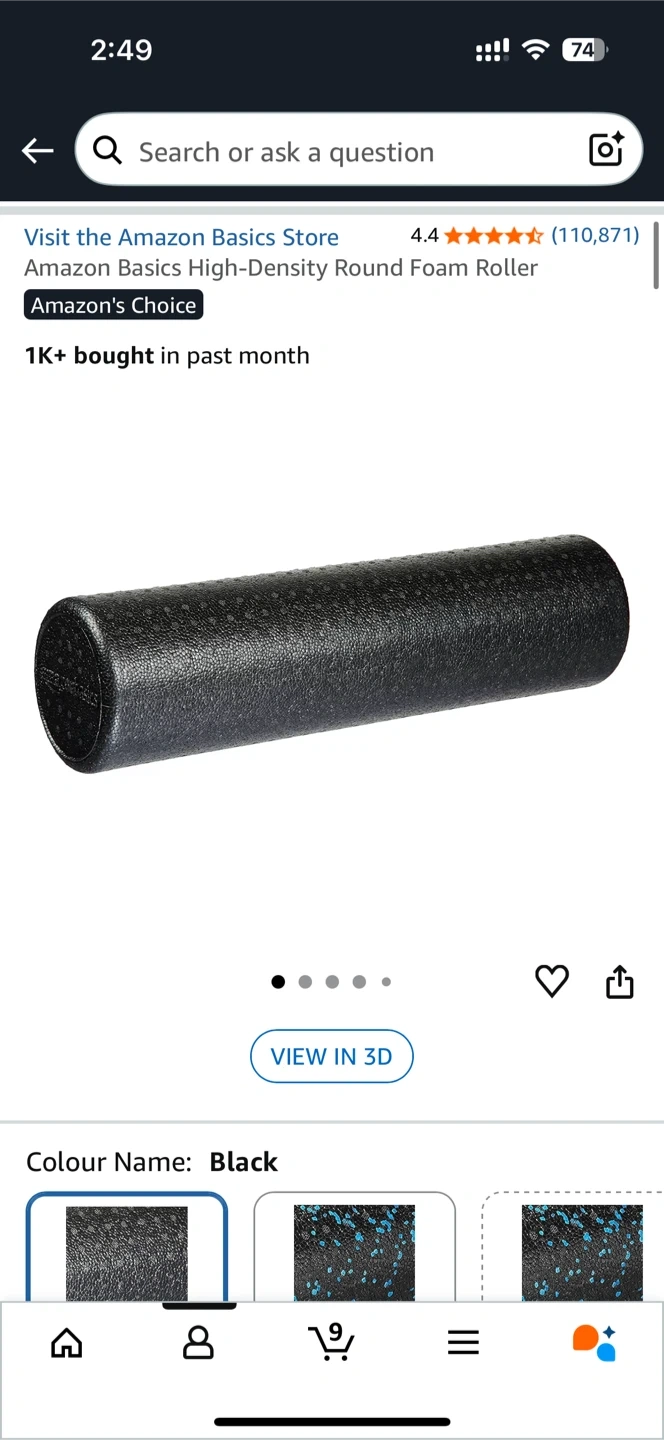Open the search or ask field
This screenshot has height=1440, width=664.
tap(330, 151)
